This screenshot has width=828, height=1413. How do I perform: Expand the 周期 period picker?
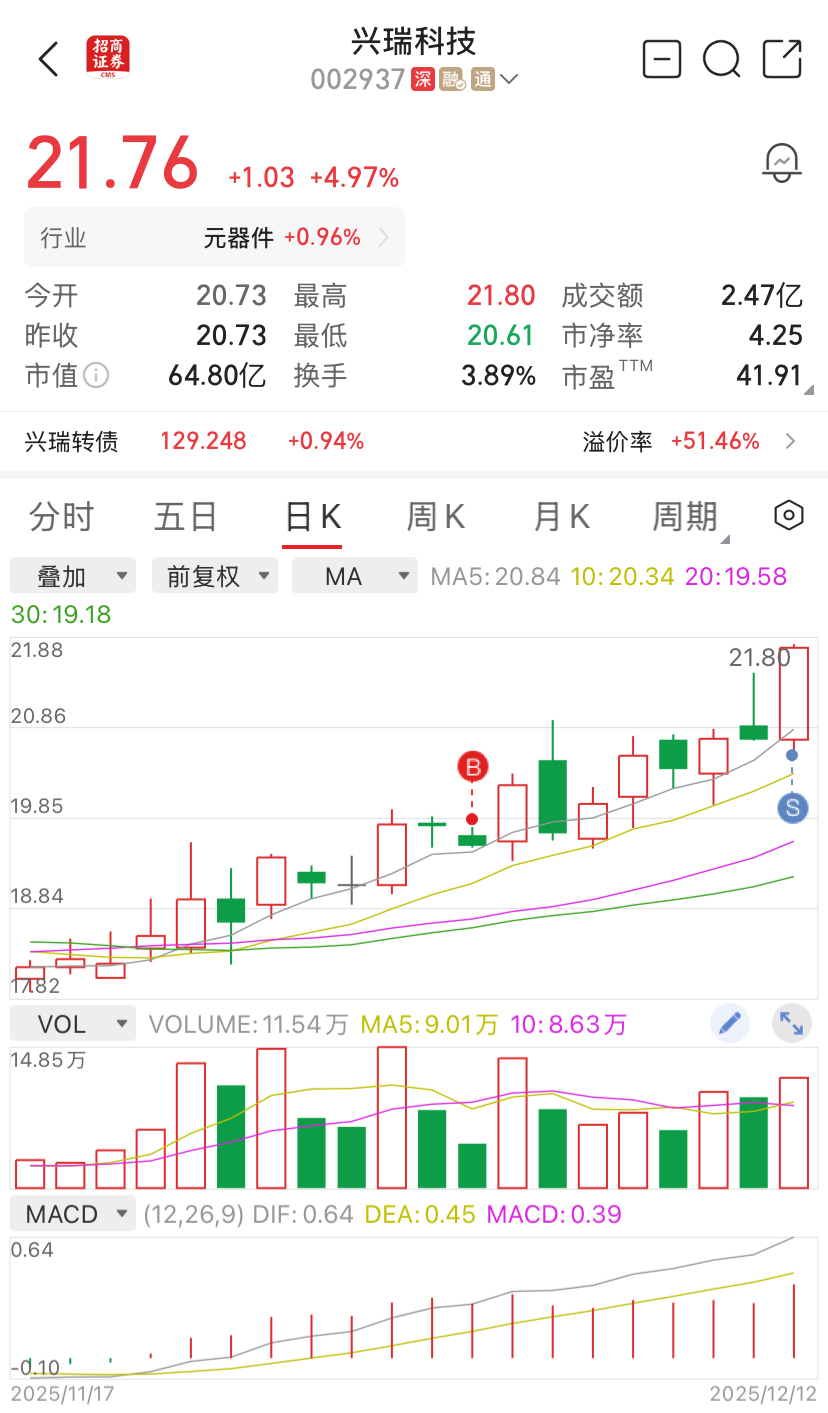688,517
